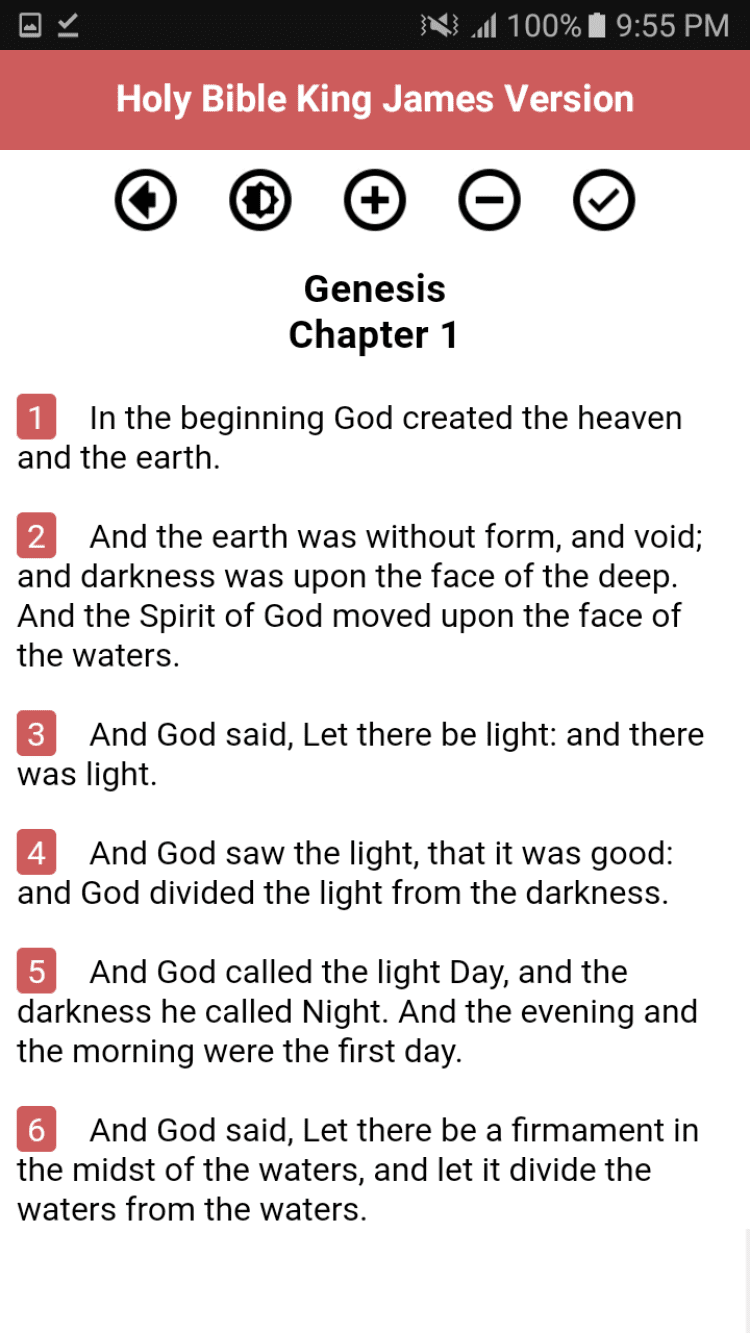Select verse 3 number badge
The image size is (750, 1333).
point(36,734)
